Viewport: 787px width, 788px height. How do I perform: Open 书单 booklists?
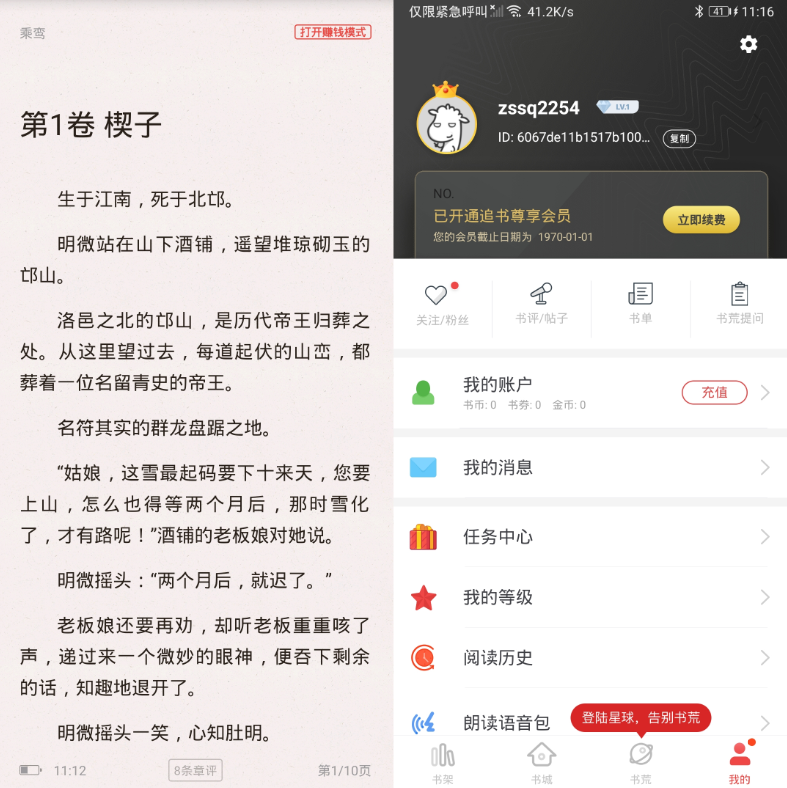tap(640, 304)
